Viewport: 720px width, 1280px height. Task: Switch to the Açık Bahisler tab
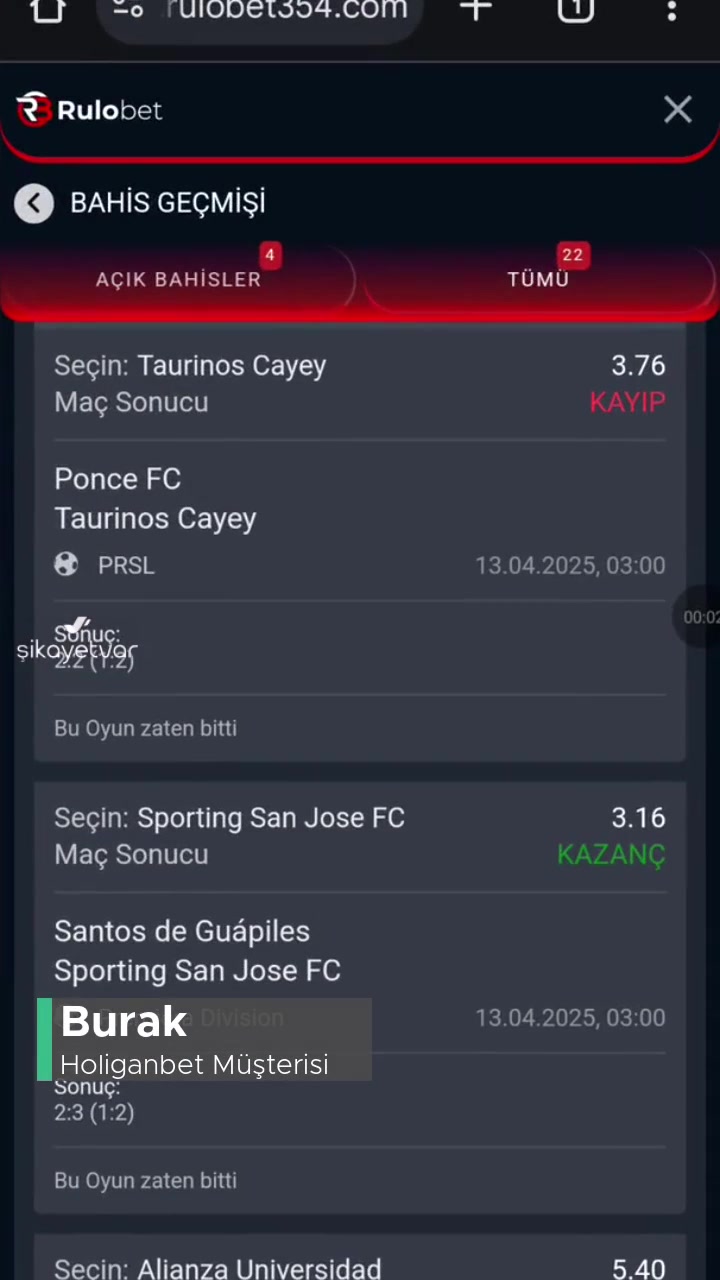178,279
